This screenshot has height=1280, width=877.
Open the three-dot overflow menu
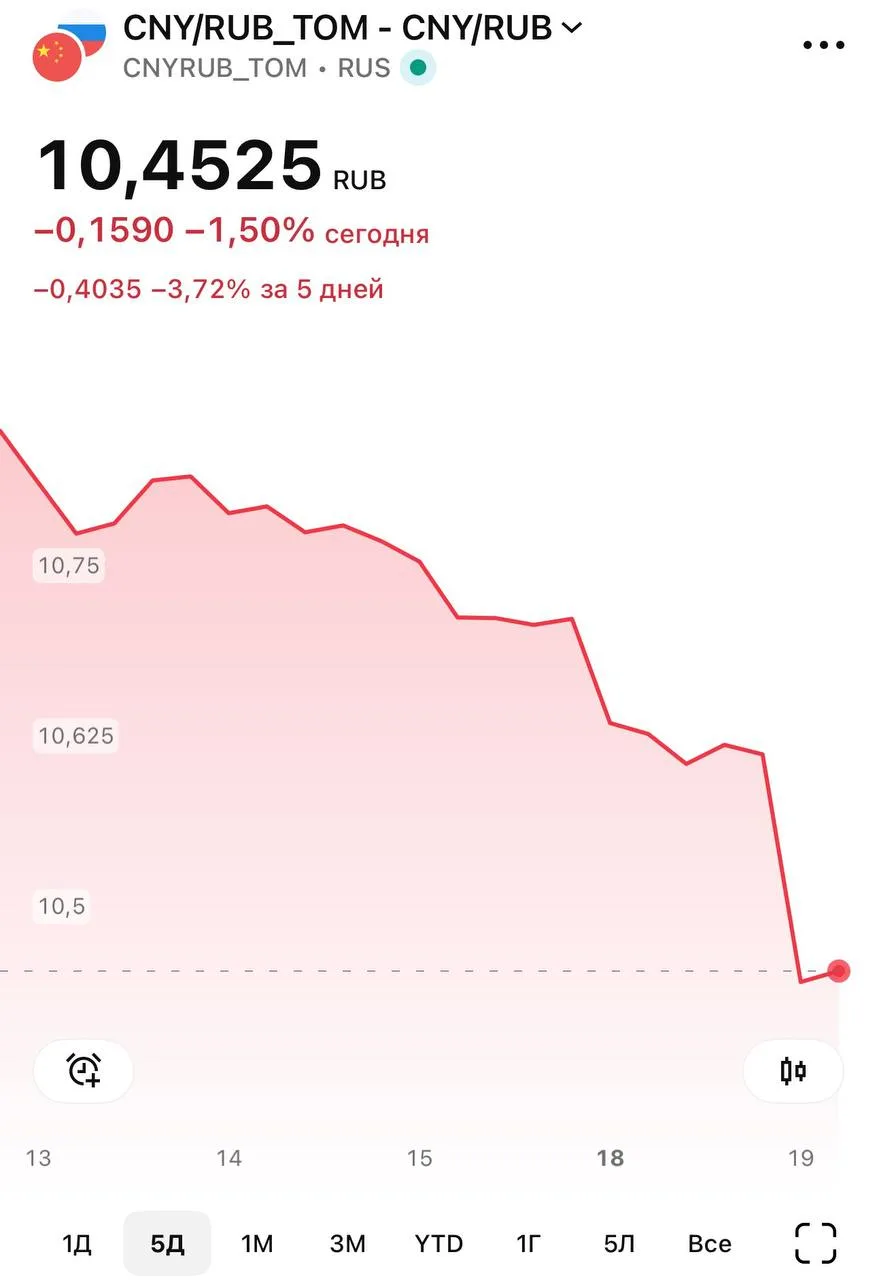click(824, 46)
